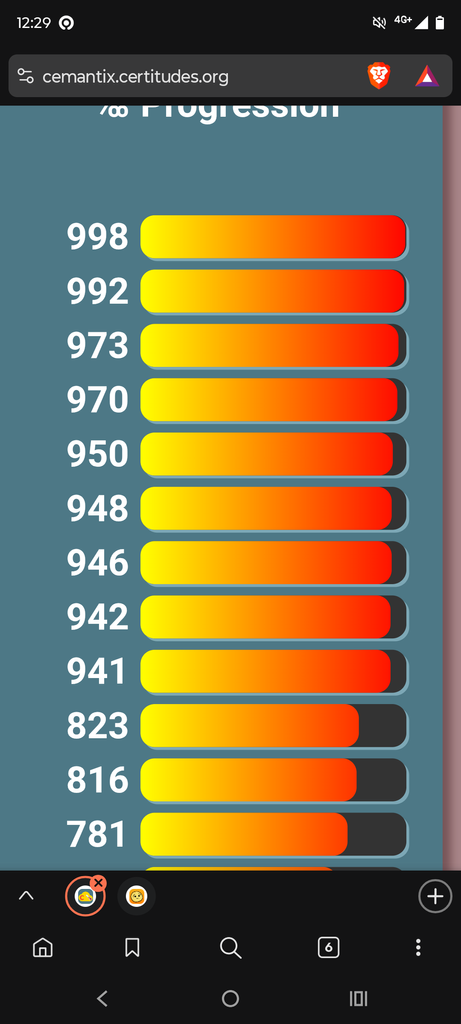The height and width of the screenshot is (1024, 461).
Task: Open the search magnifier in bottom toolbar
Action: 230,948
